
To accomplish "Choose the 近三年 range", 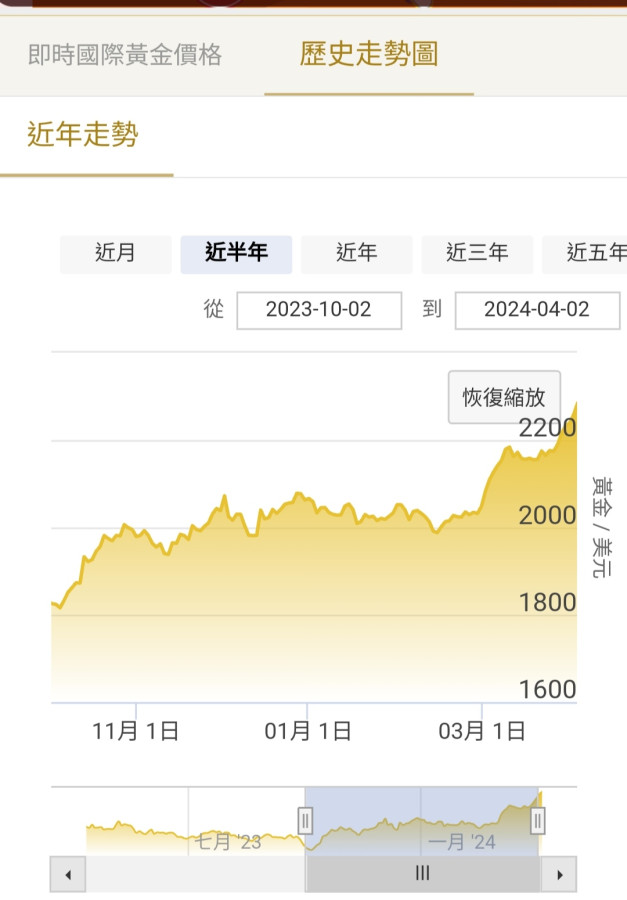I will 477,254.
